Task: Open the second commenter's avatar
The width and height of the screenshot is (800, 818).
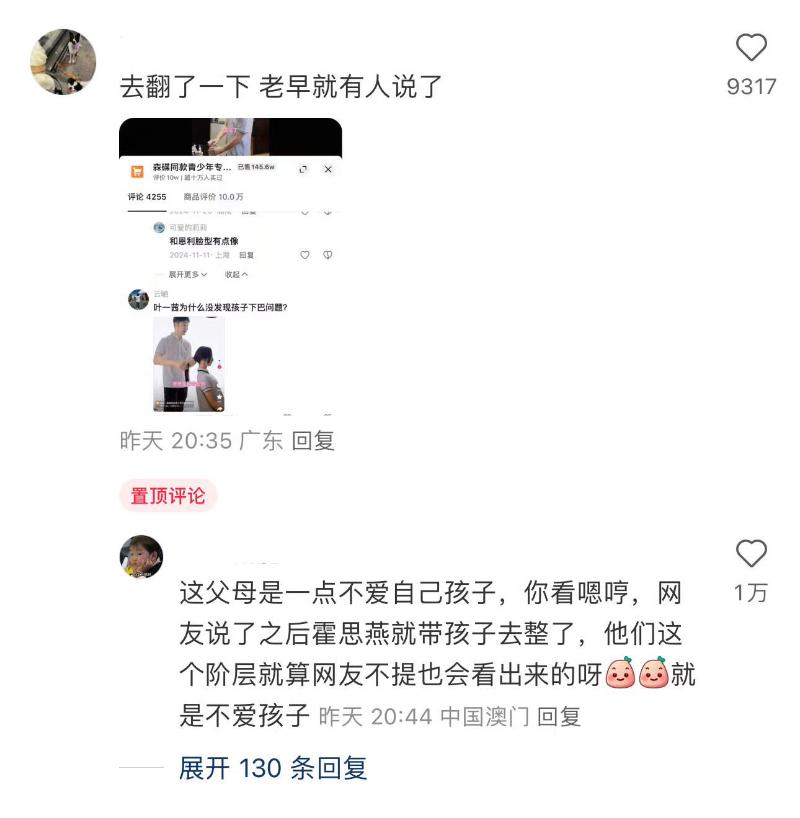Action: click(x=141, y=557)
